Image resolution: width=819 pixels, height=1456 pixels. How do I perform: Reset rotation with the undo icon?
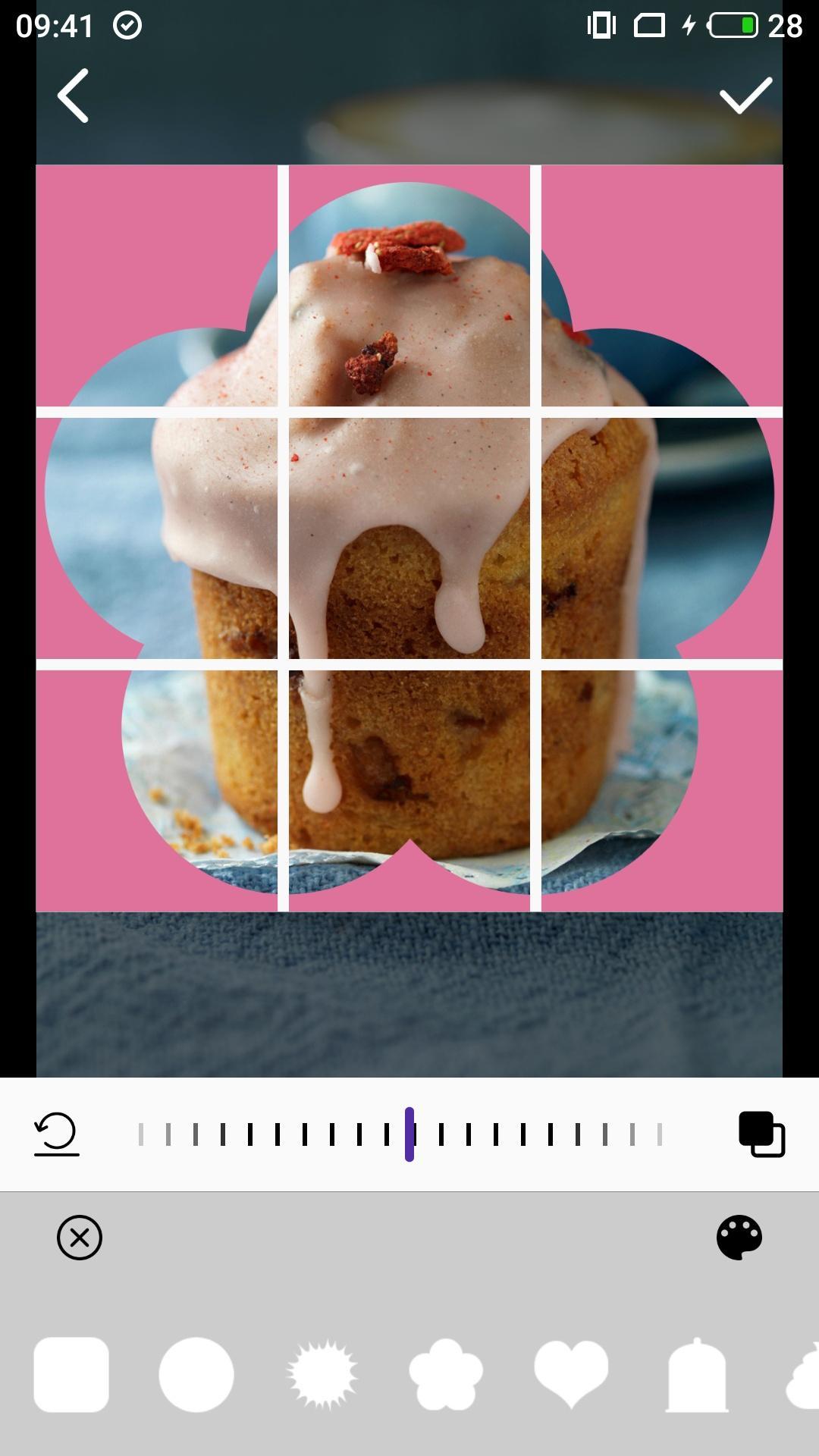(x=57, y=1134)
